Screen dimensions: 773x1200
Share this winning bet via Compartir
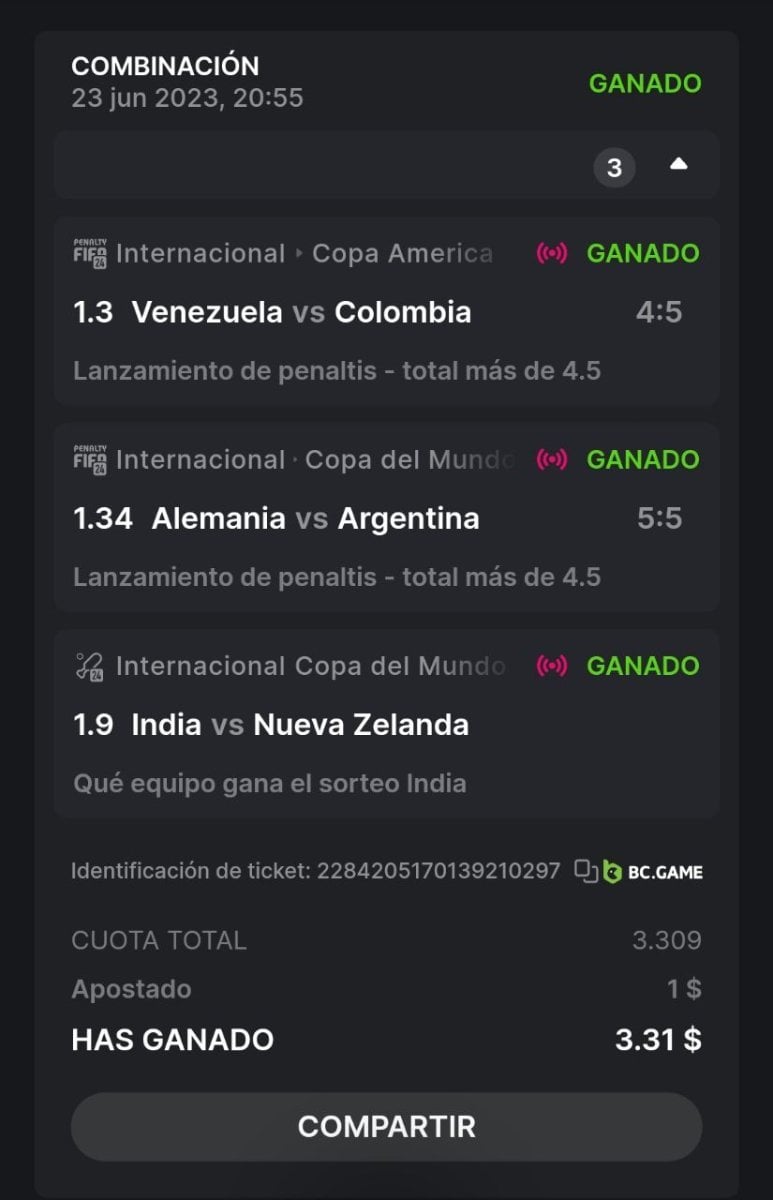(386, 1127)
